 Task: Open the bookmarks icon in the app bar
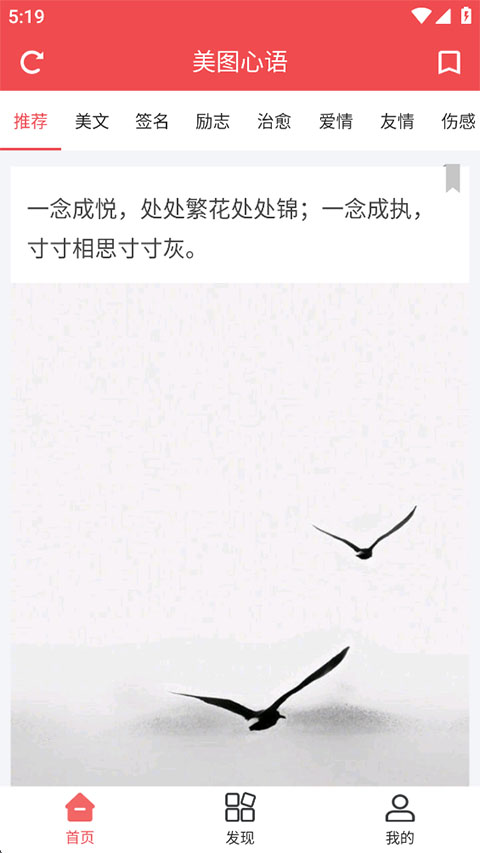(x=449, y=63)
